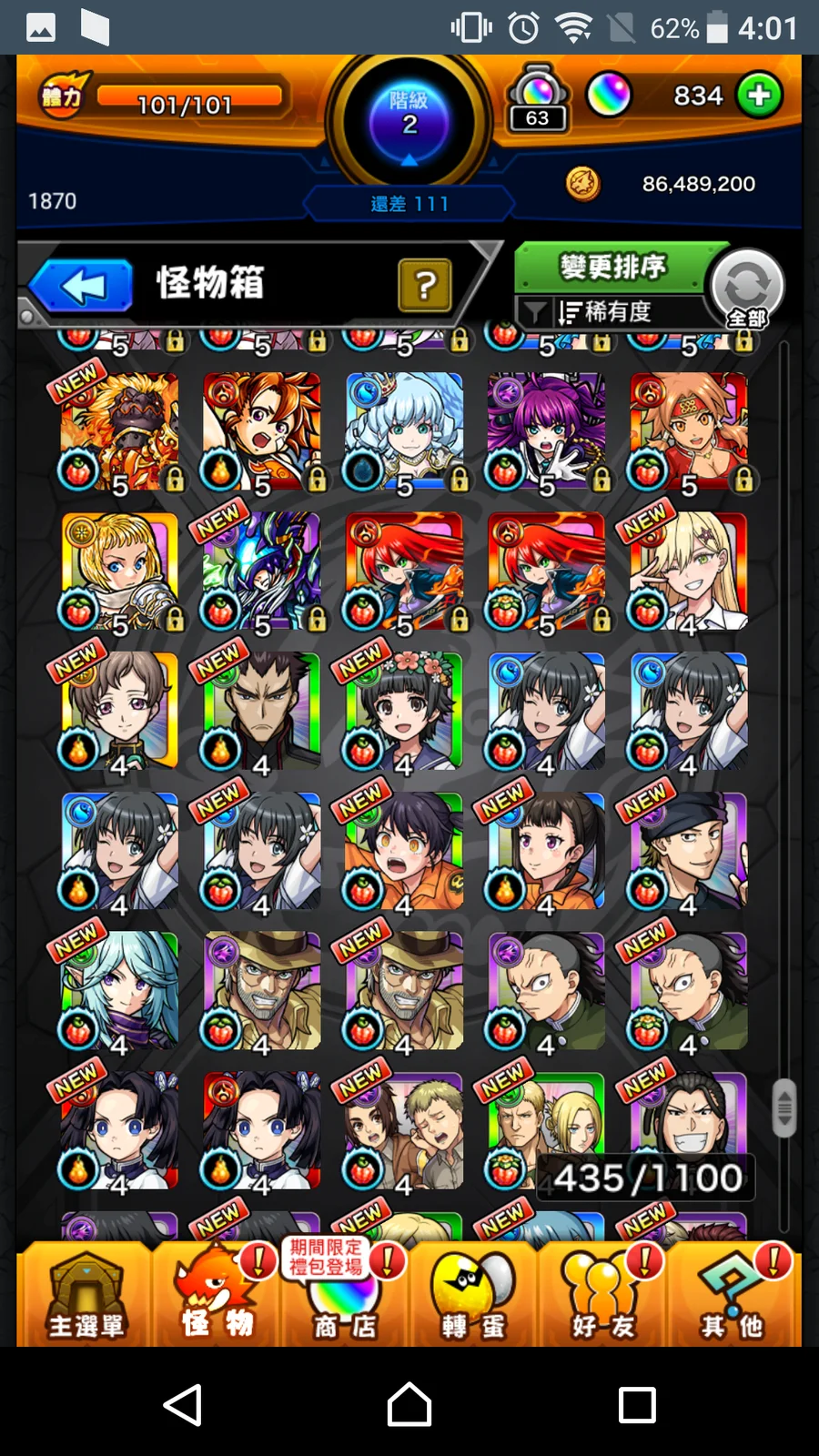Go back using the blue arrow button
The height and width of the screenshot is (1456, 819).
click(x=82, y=286)
